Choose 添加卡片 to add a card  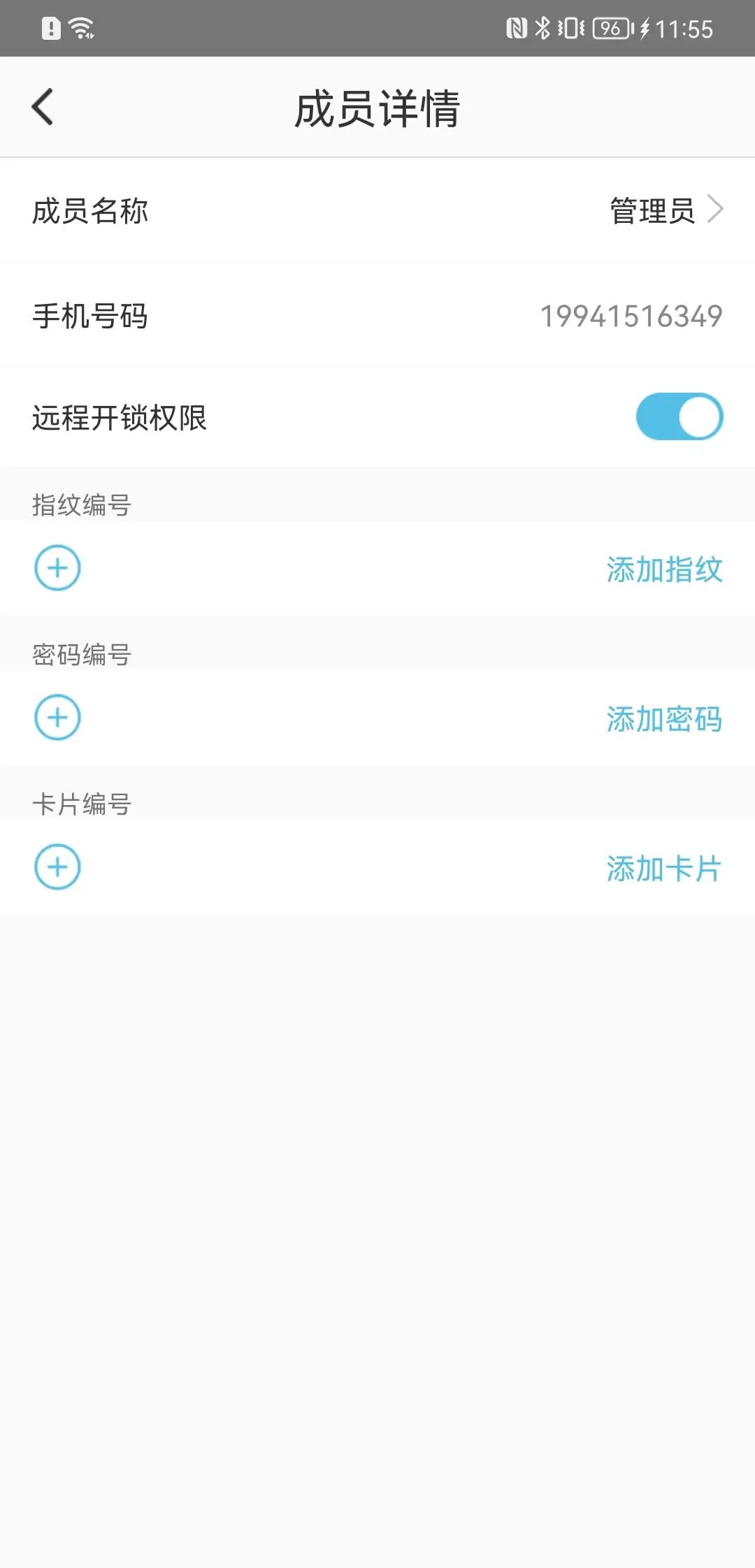tap(664, 869)
